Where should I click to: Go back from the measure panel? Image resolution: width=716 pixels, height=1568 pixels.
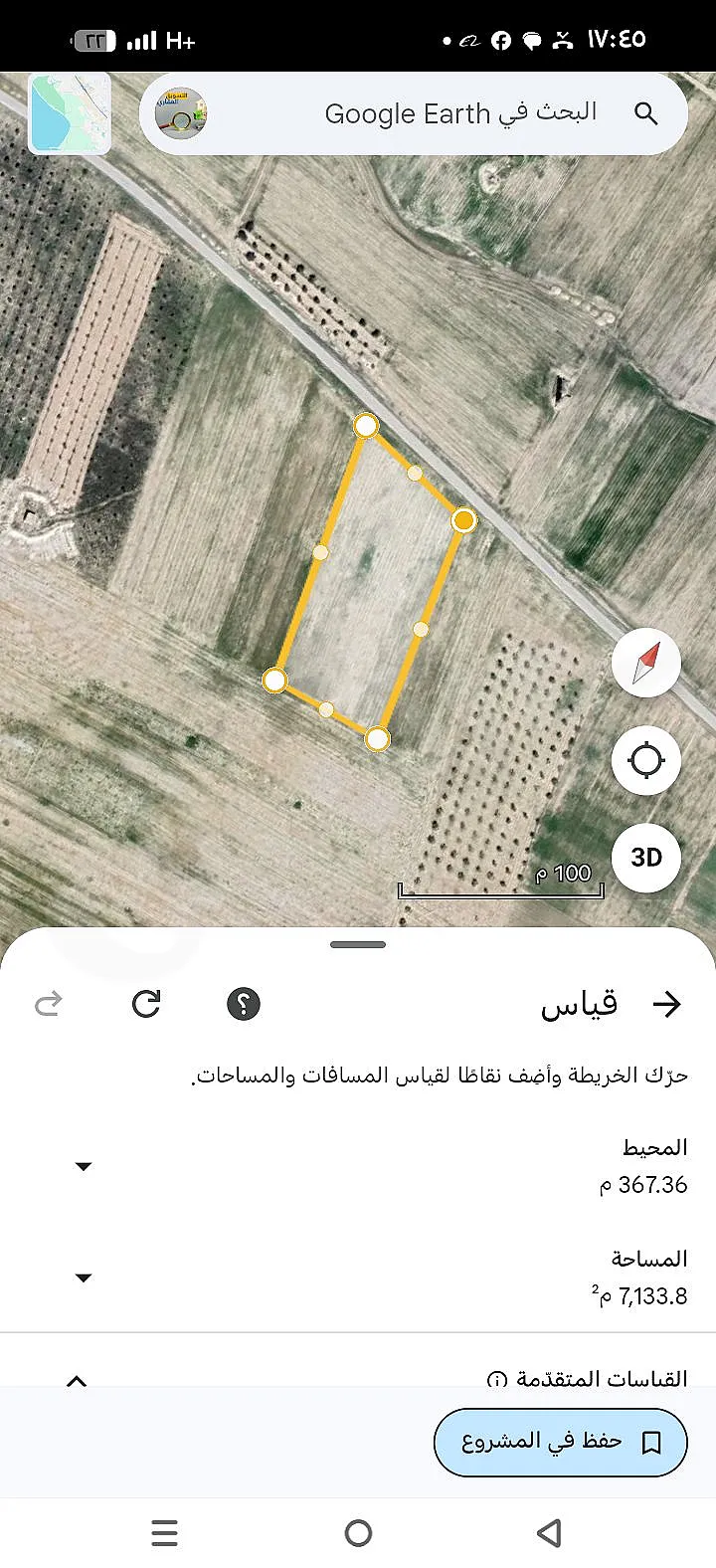click(667, 1004)
